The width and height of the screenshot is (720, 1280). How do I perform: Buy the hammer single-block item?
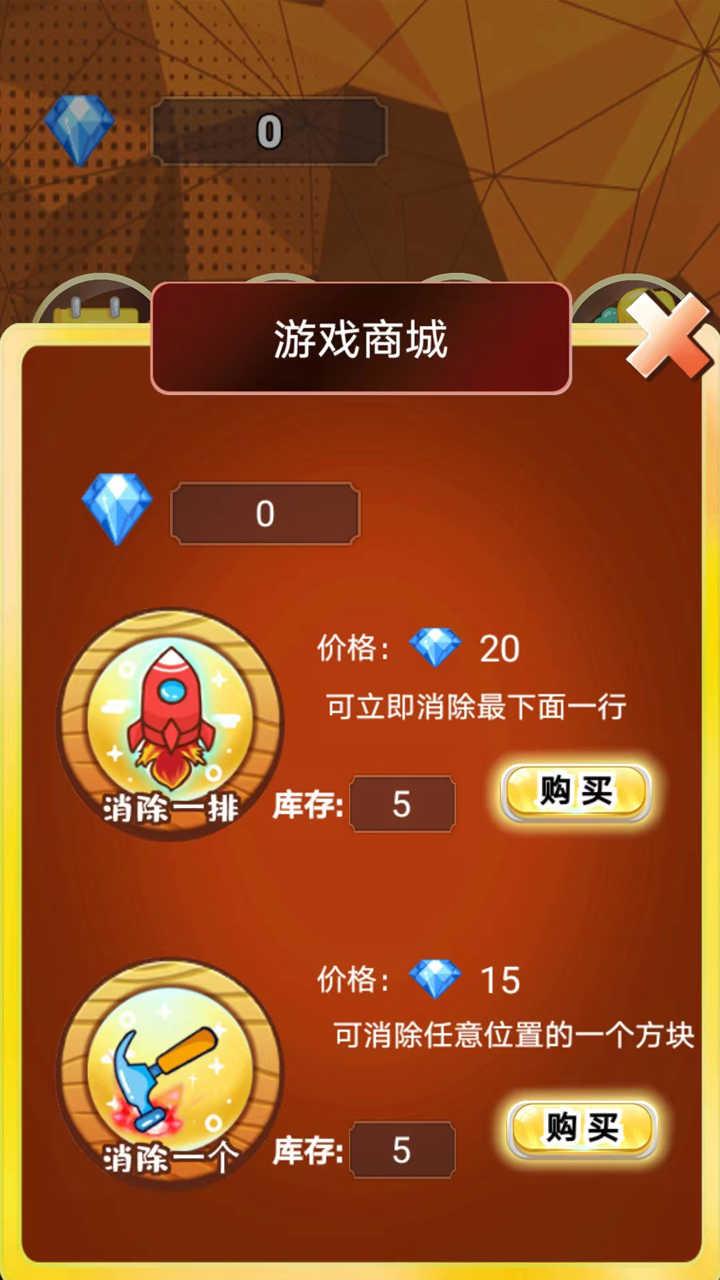pyautogui.click(x=582, y=1129)
